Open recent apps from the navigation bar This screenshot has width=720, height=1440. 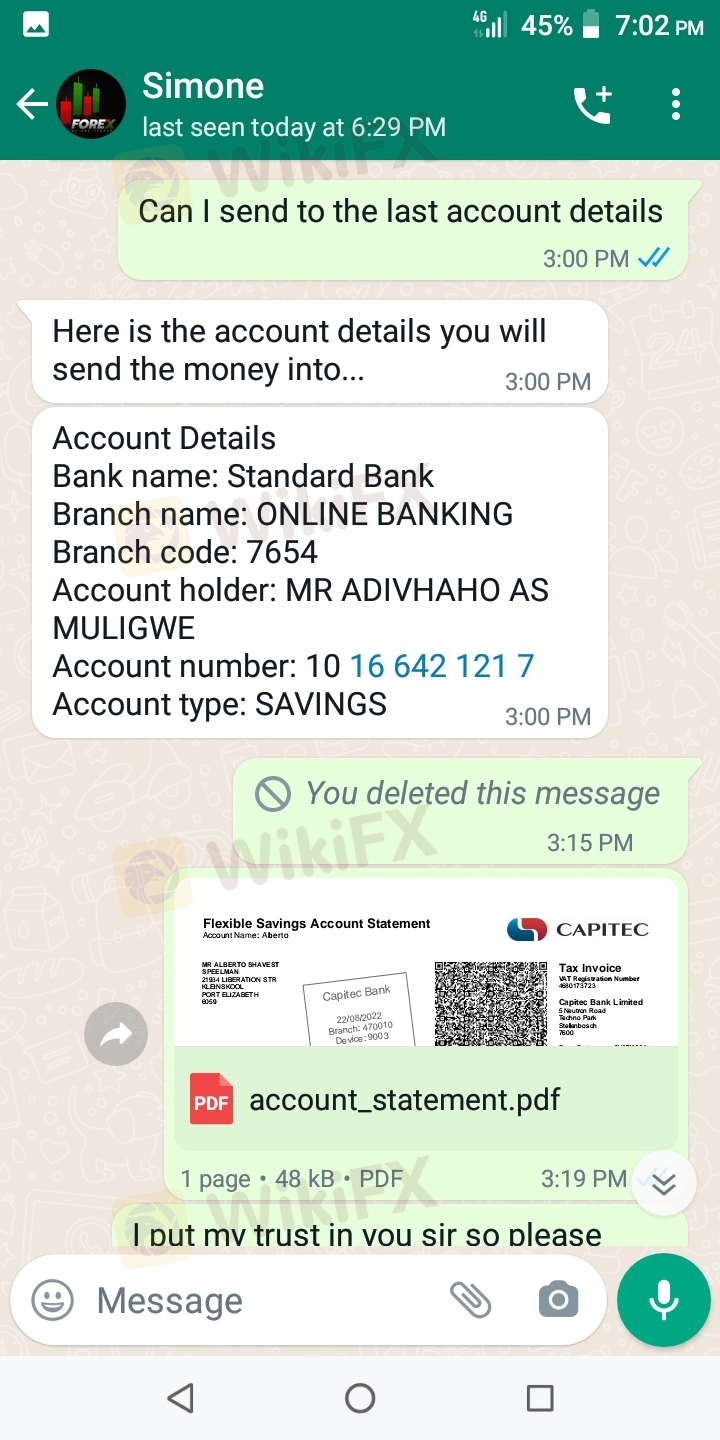click(x=540, y=1398)
